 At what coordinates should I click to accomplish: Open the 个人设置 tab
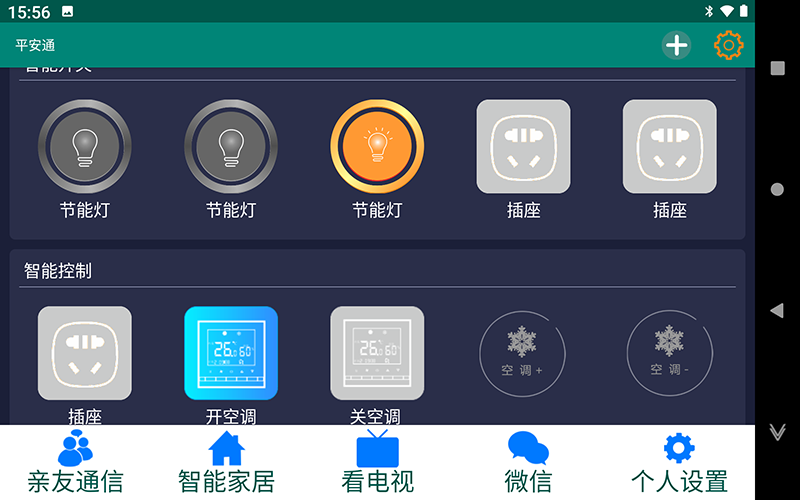pos(679,463)
